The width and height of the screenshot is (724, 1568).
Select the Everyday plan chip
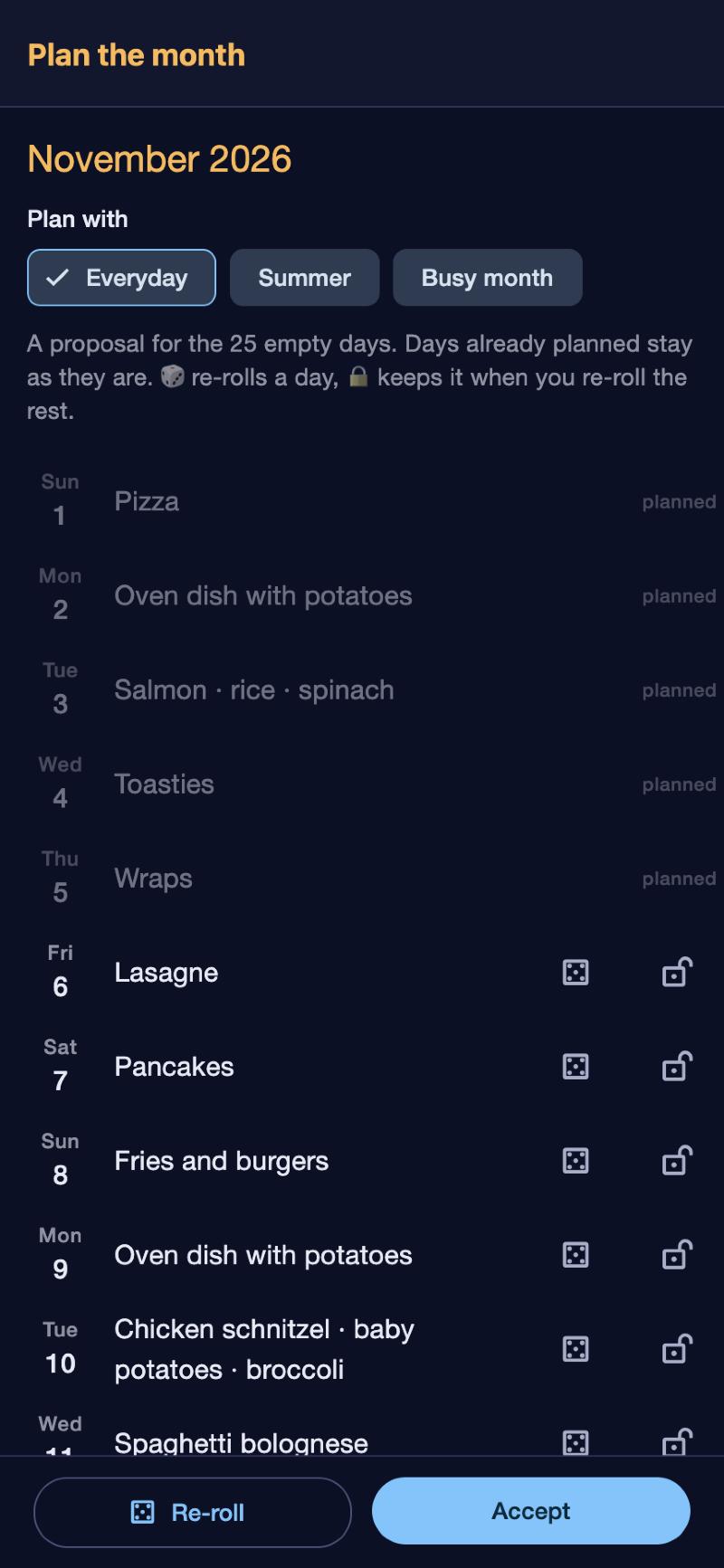pyautogui.click(x=121, y=278)
